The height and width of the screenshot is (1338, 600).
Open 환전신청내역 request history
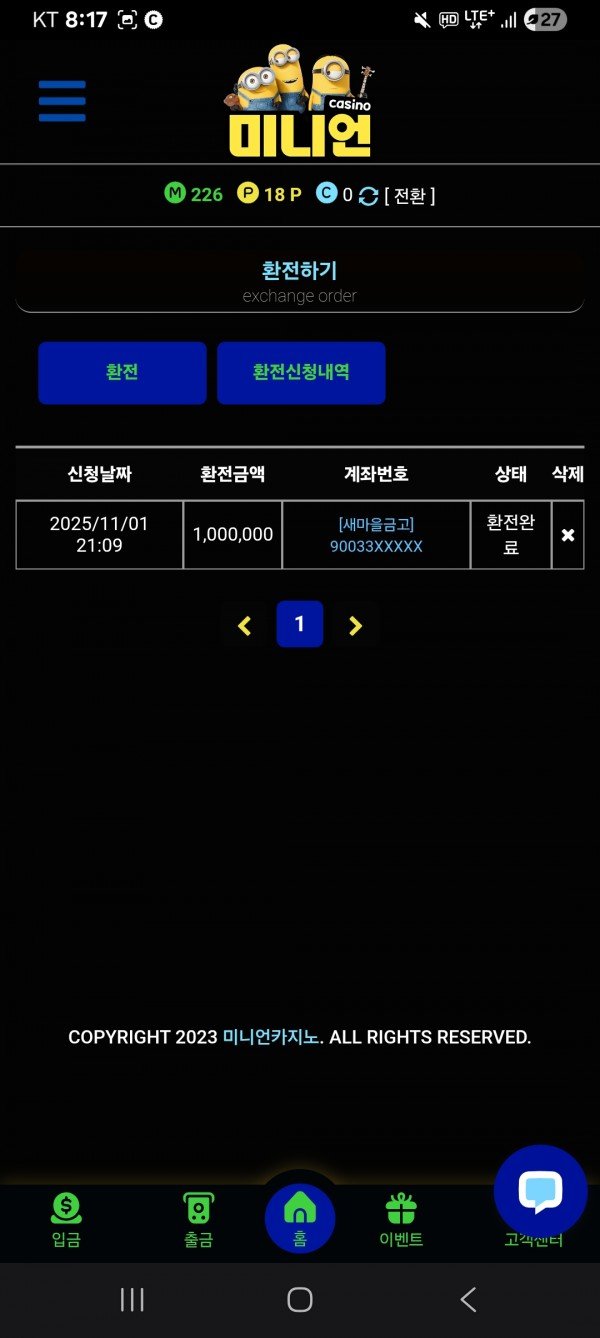(x=301, y=372)
